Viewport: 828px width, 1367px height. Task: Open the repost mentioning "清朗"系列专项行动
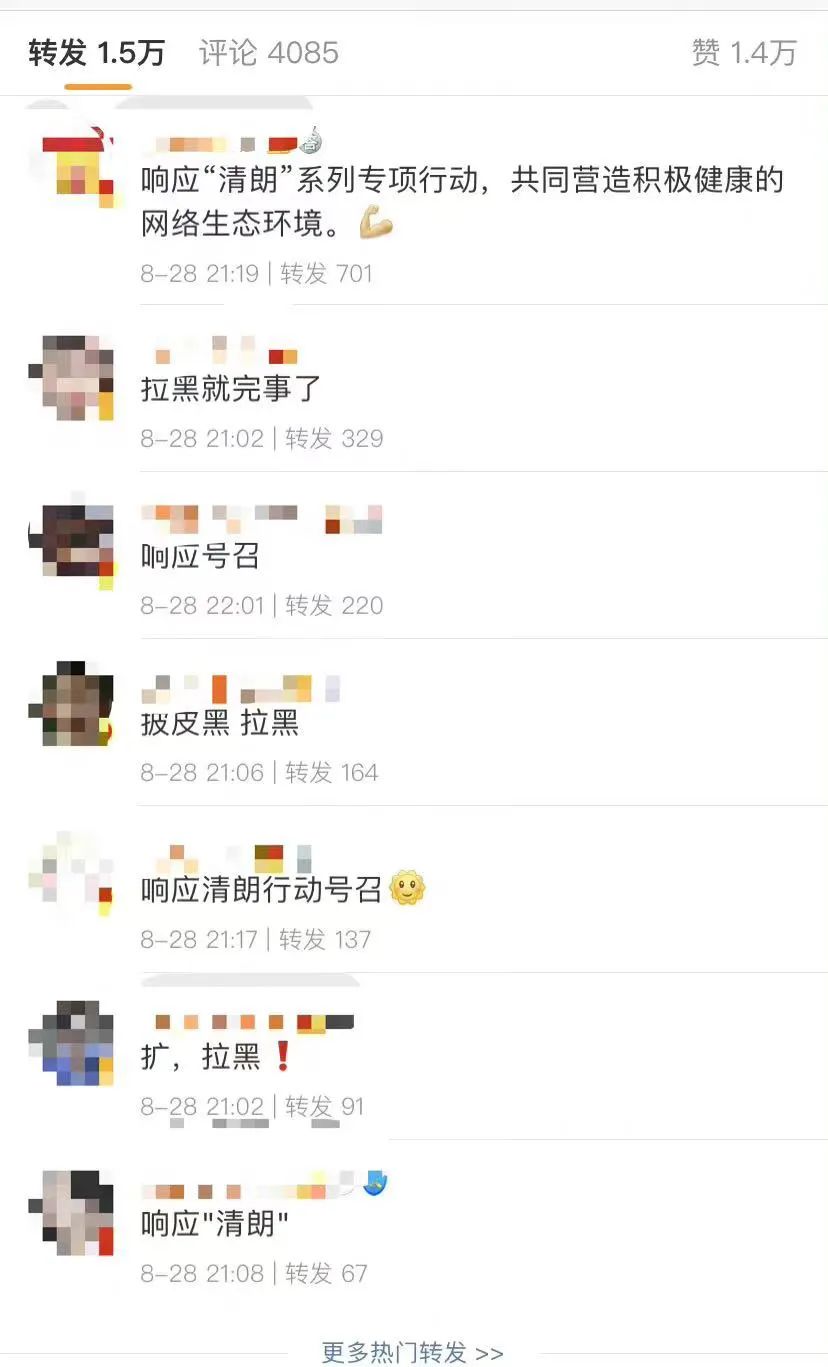(x=461, y=202)
